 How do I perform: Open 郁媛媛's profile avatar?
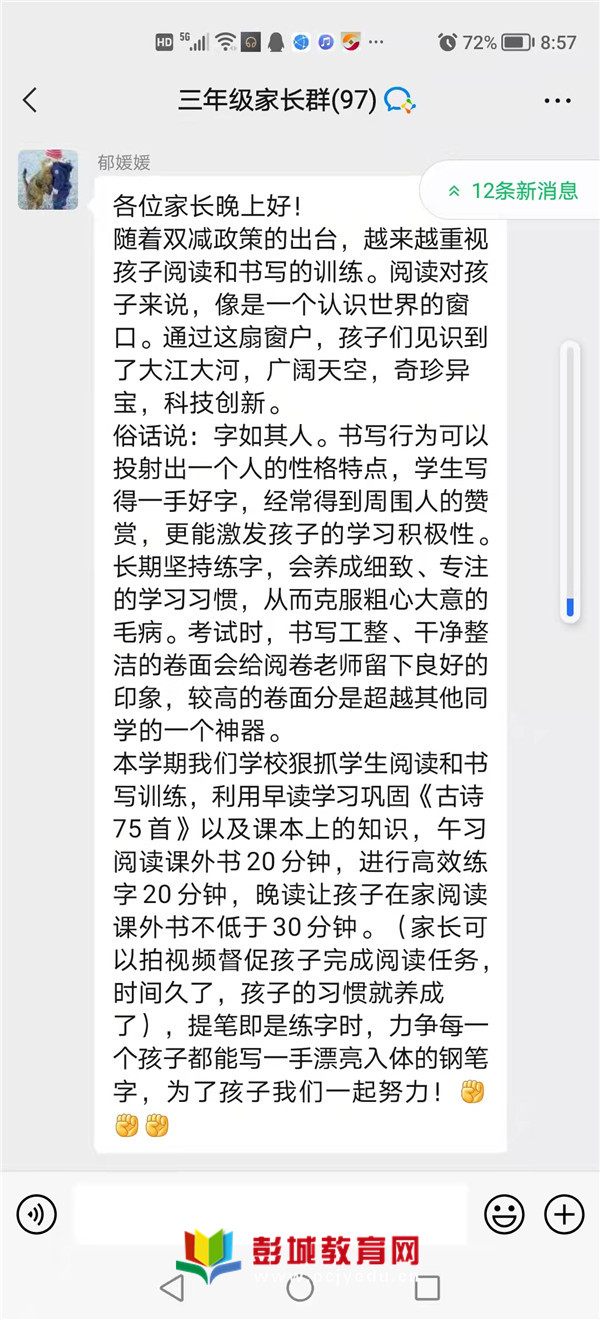48,180
